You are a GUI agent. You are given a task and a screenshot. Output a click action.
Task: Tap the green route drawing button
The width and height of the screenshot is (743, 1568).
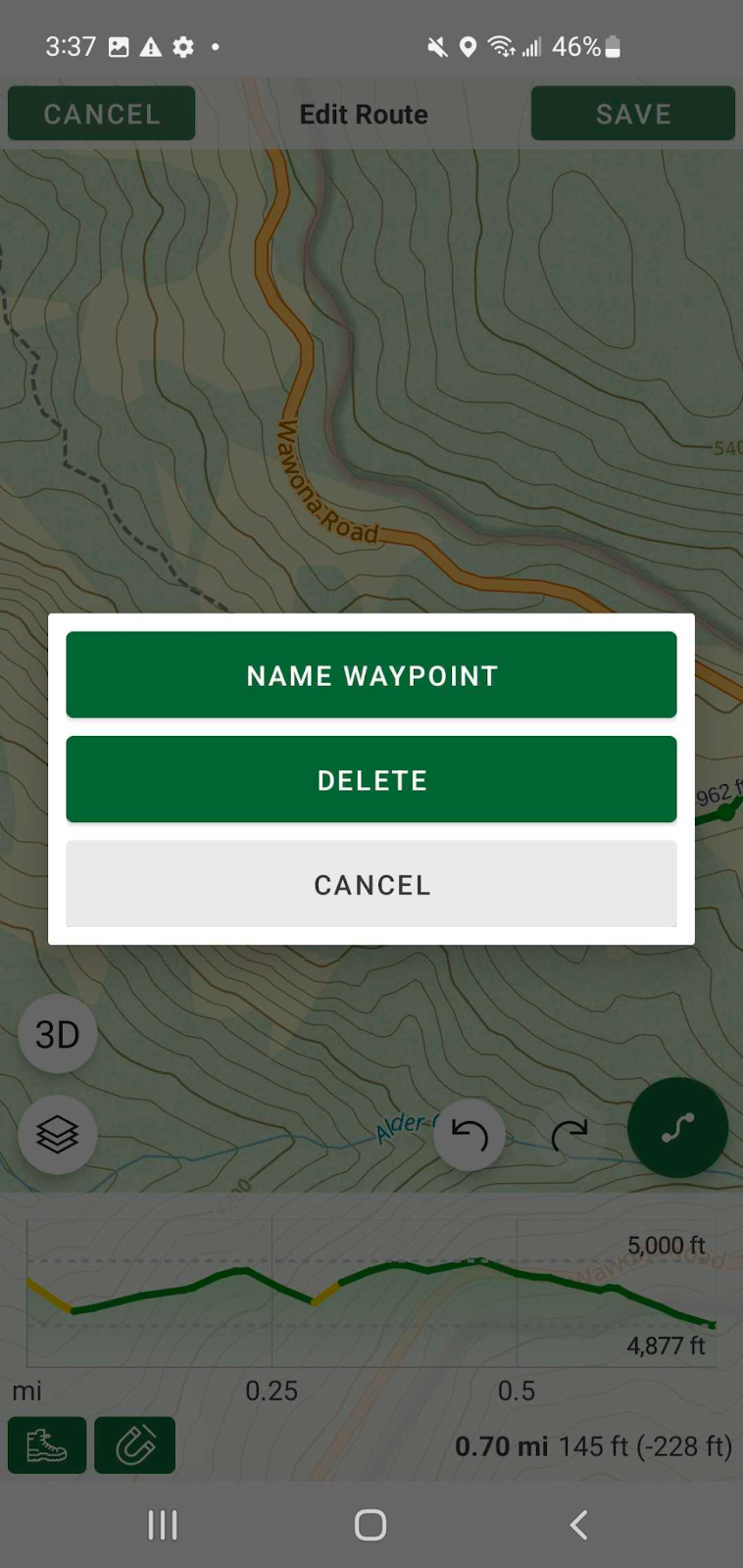(677, 1127)
